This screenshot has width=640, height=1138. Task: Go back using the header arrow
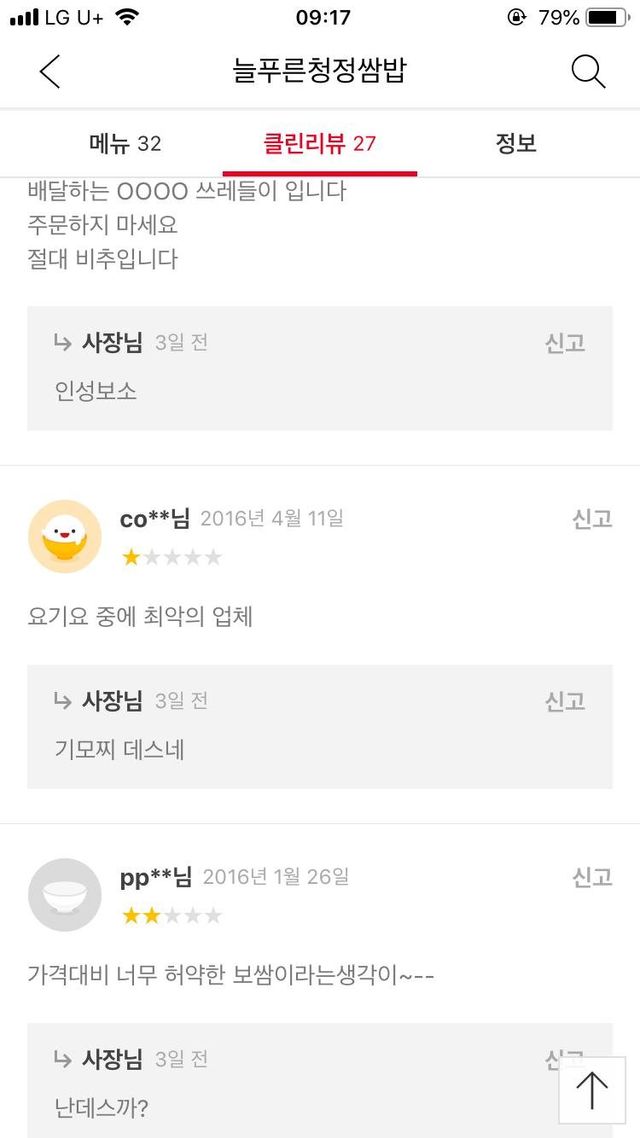(x=49, y=72)
